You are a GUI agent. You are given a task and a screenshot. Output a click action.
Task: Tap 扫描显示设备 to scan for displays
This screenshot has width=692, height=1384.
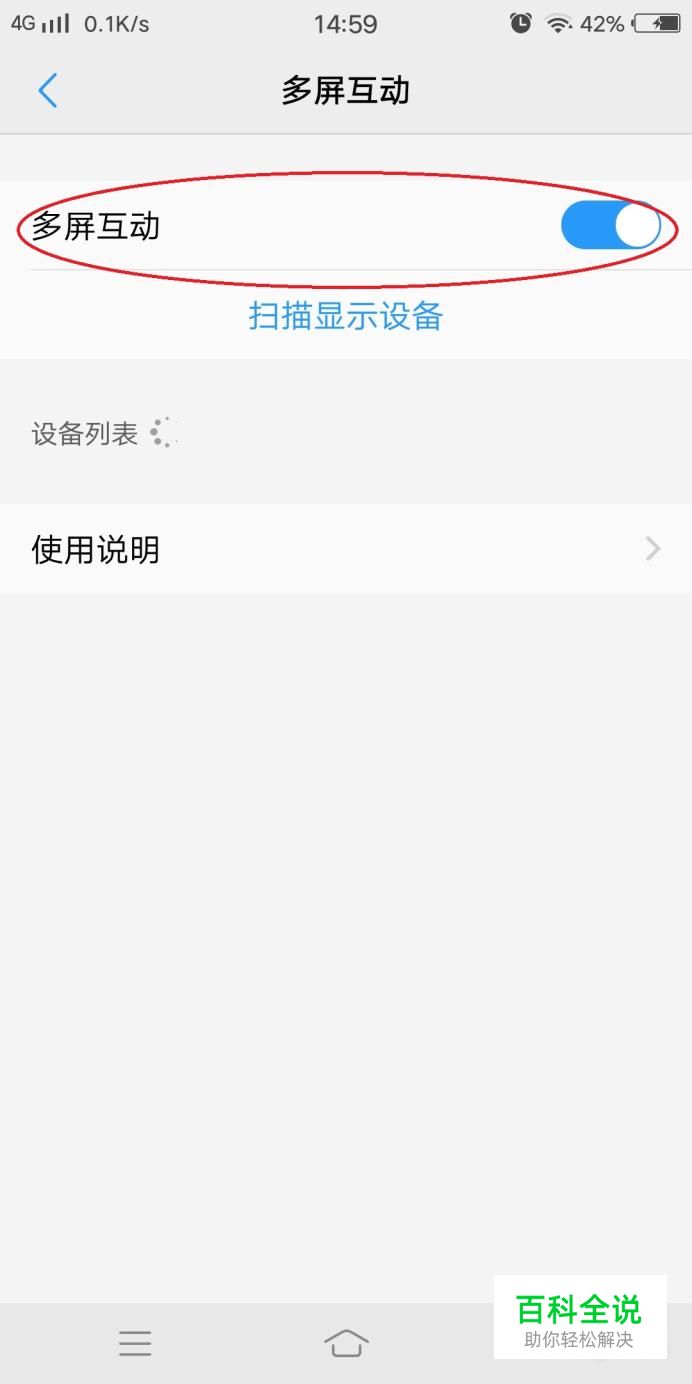[346, 316]
